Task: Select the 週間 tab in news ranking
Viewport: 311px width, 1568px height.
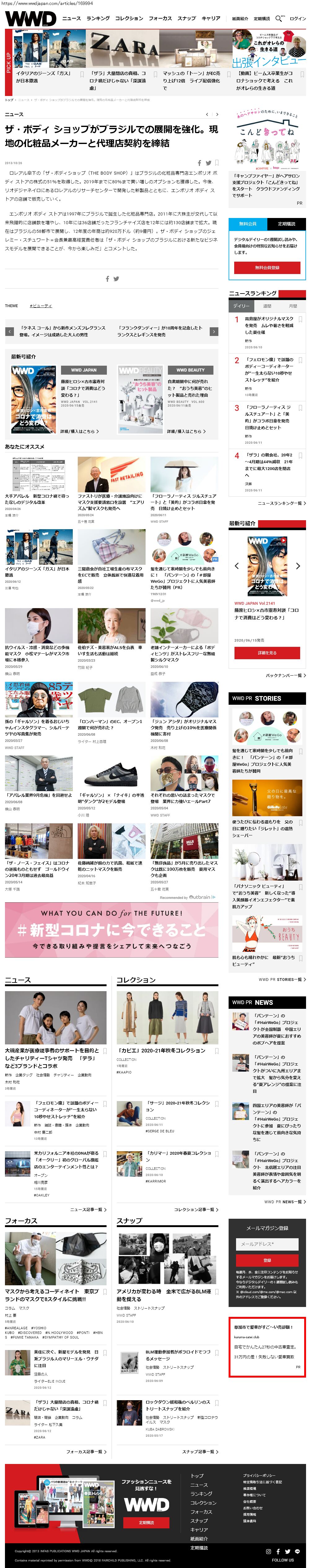Action: click(267, 306)
